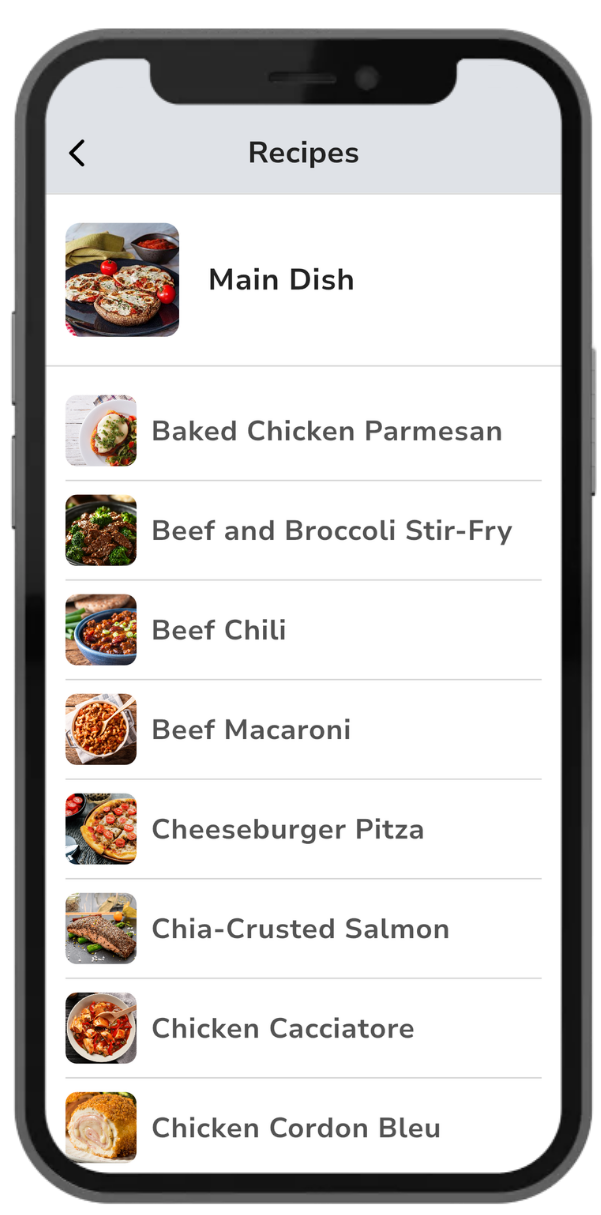The image size is (601, 1215).
Task: View the Beef Macaroni recipe
Action: point(251,729)
